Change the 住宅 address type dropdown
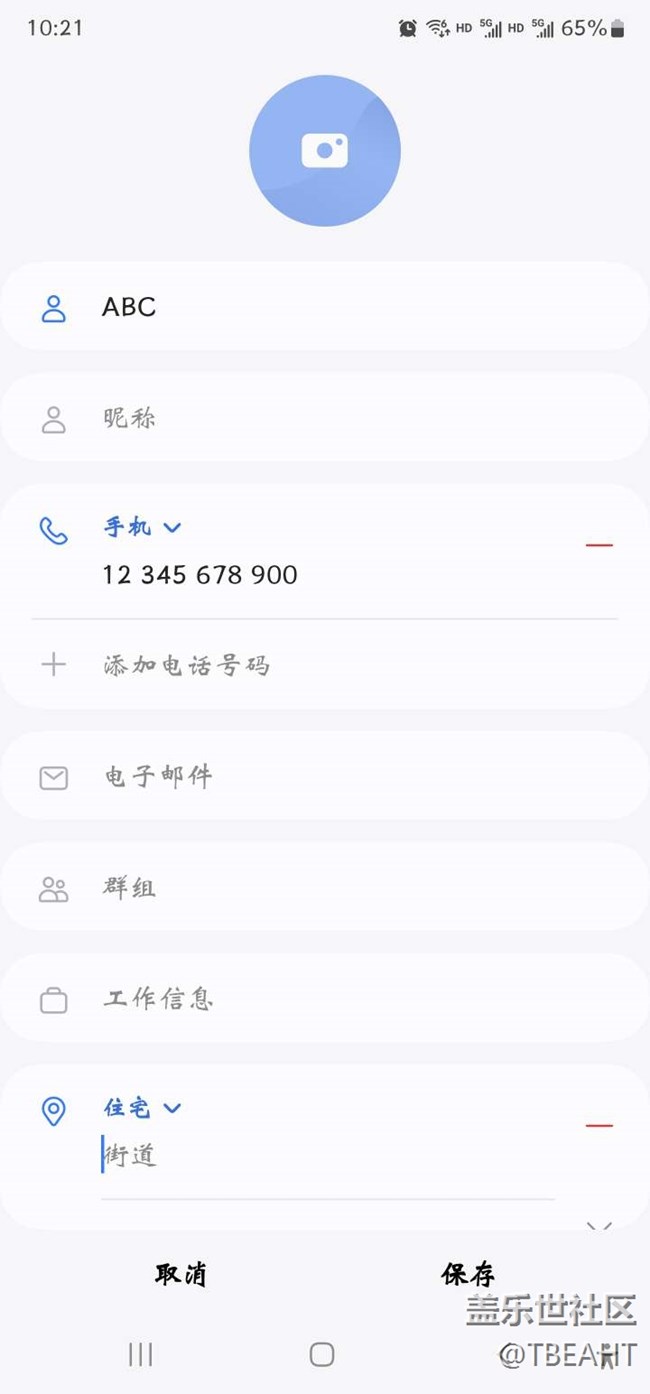This screenshot has width=650, height=1394. [x=143, y=1108]
